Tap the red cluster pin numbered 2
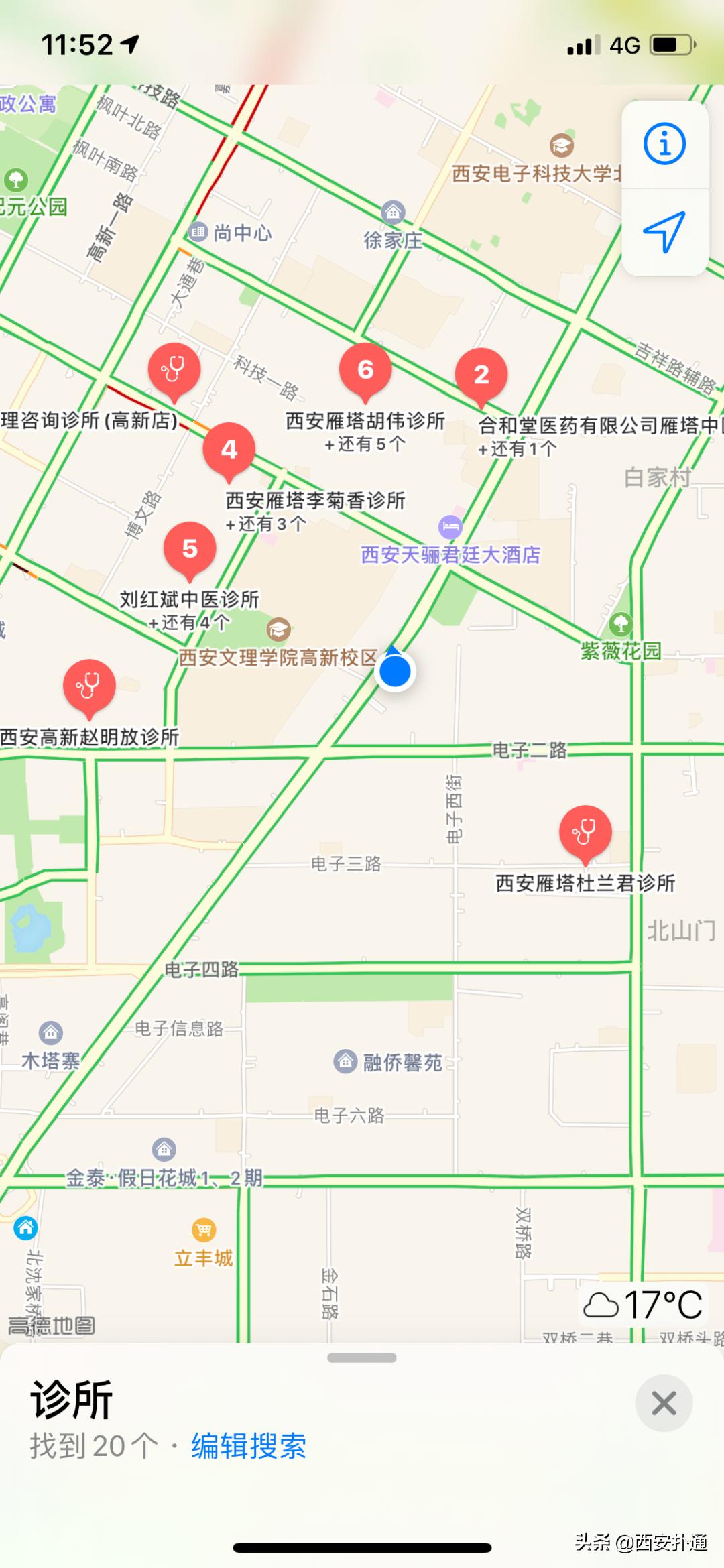The width and height of the screenshot is (724, 1568). click(x=481, y=373)
